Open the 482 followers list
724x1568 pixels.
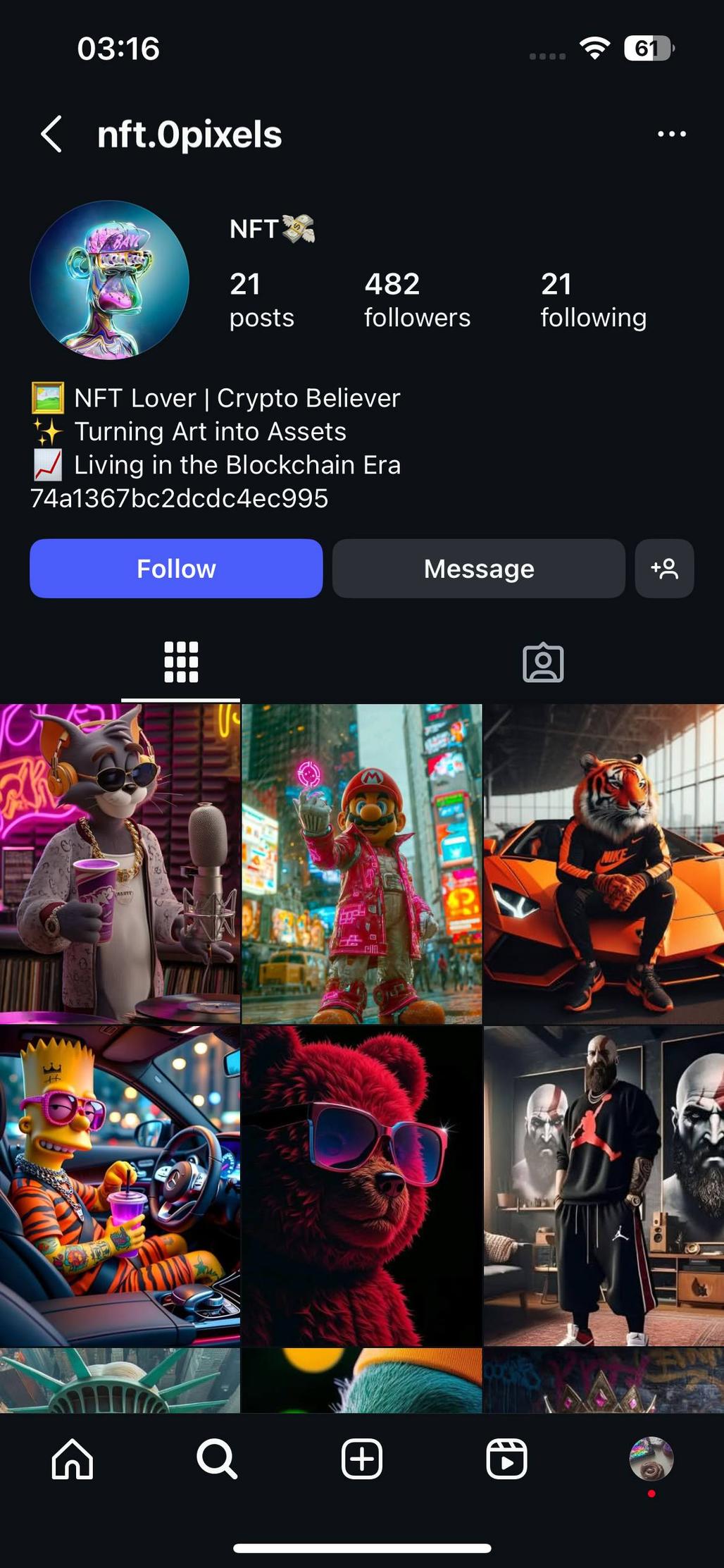click(417, 300)
